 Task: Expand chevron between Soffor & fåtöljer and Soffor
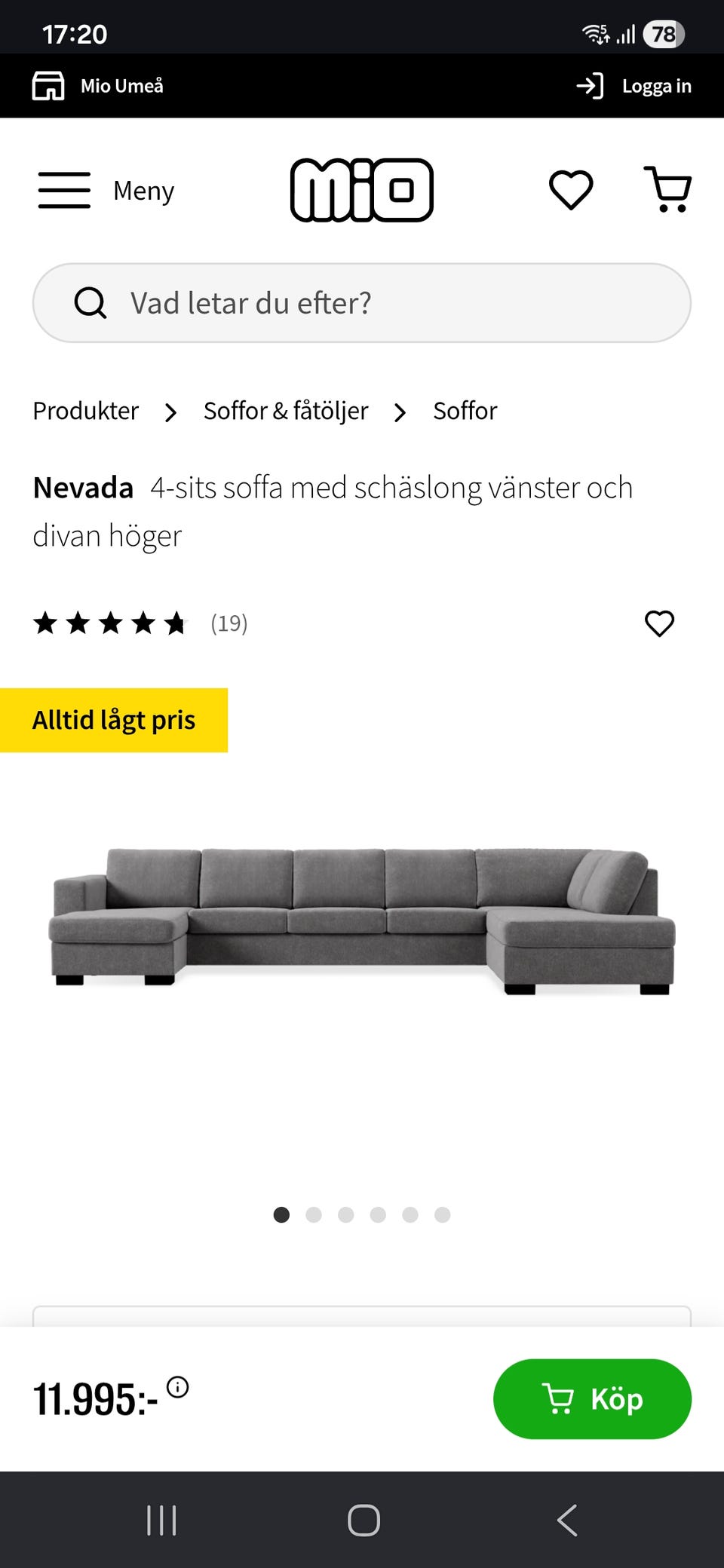(400, 412)
